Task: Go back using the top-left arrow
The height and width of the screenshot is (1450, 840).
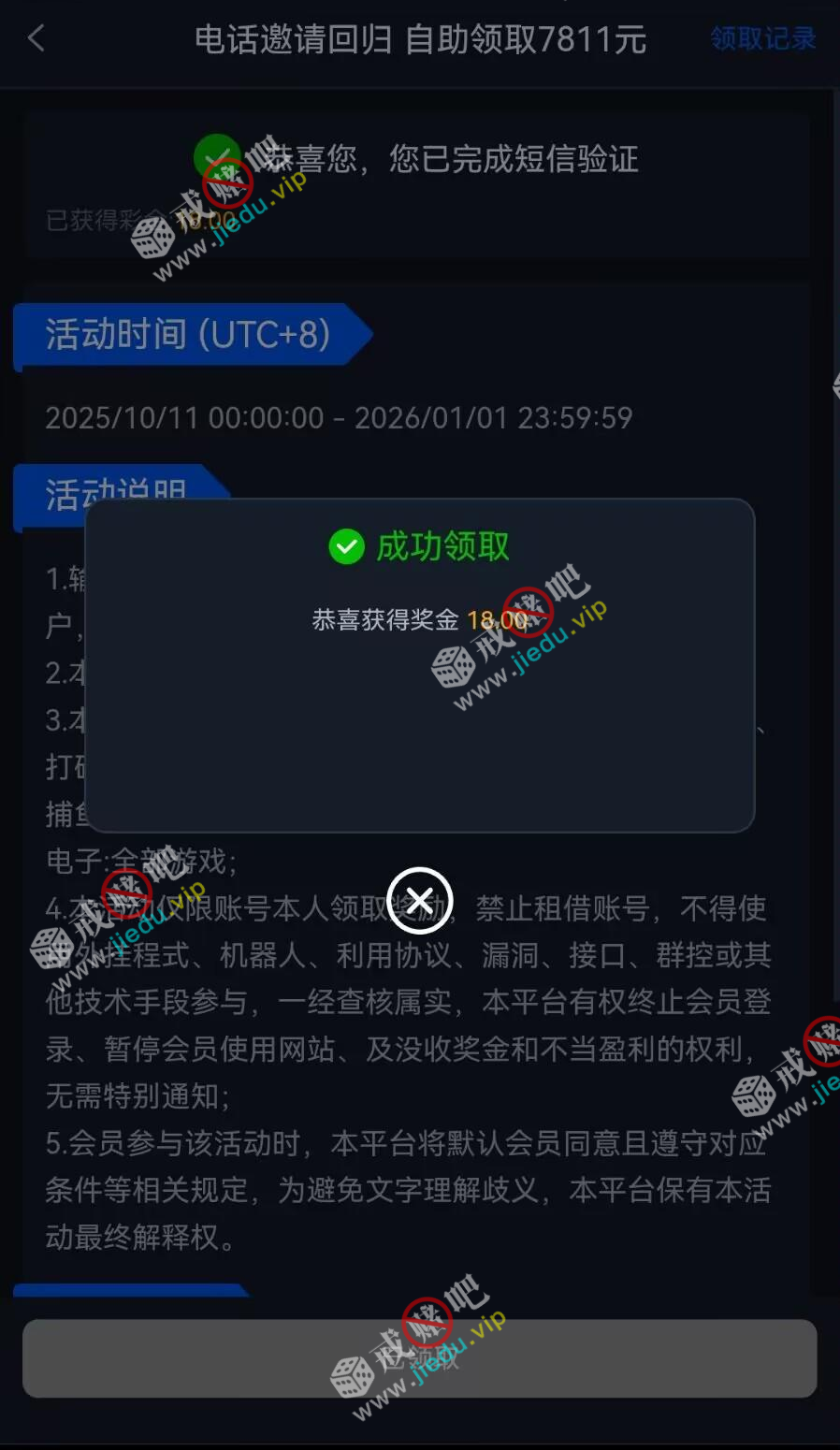Action: click(36, 39)
